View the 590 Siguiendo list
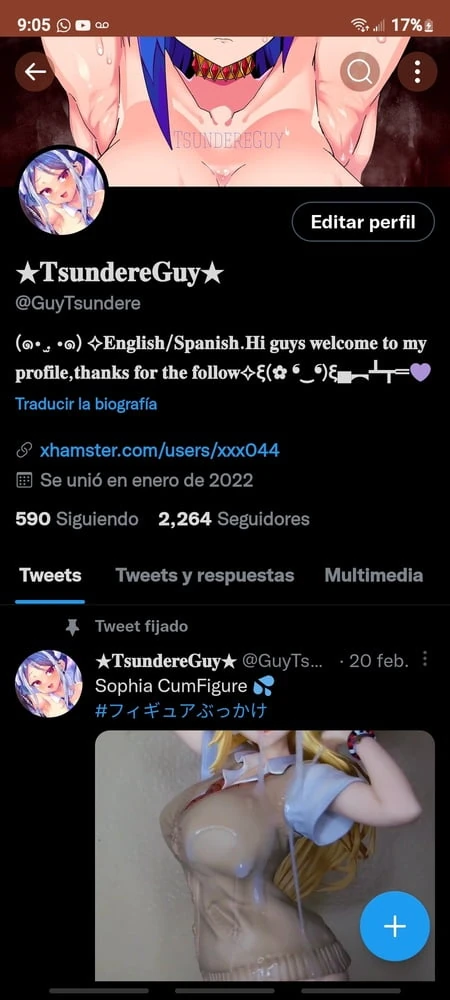 click(76, 519)
